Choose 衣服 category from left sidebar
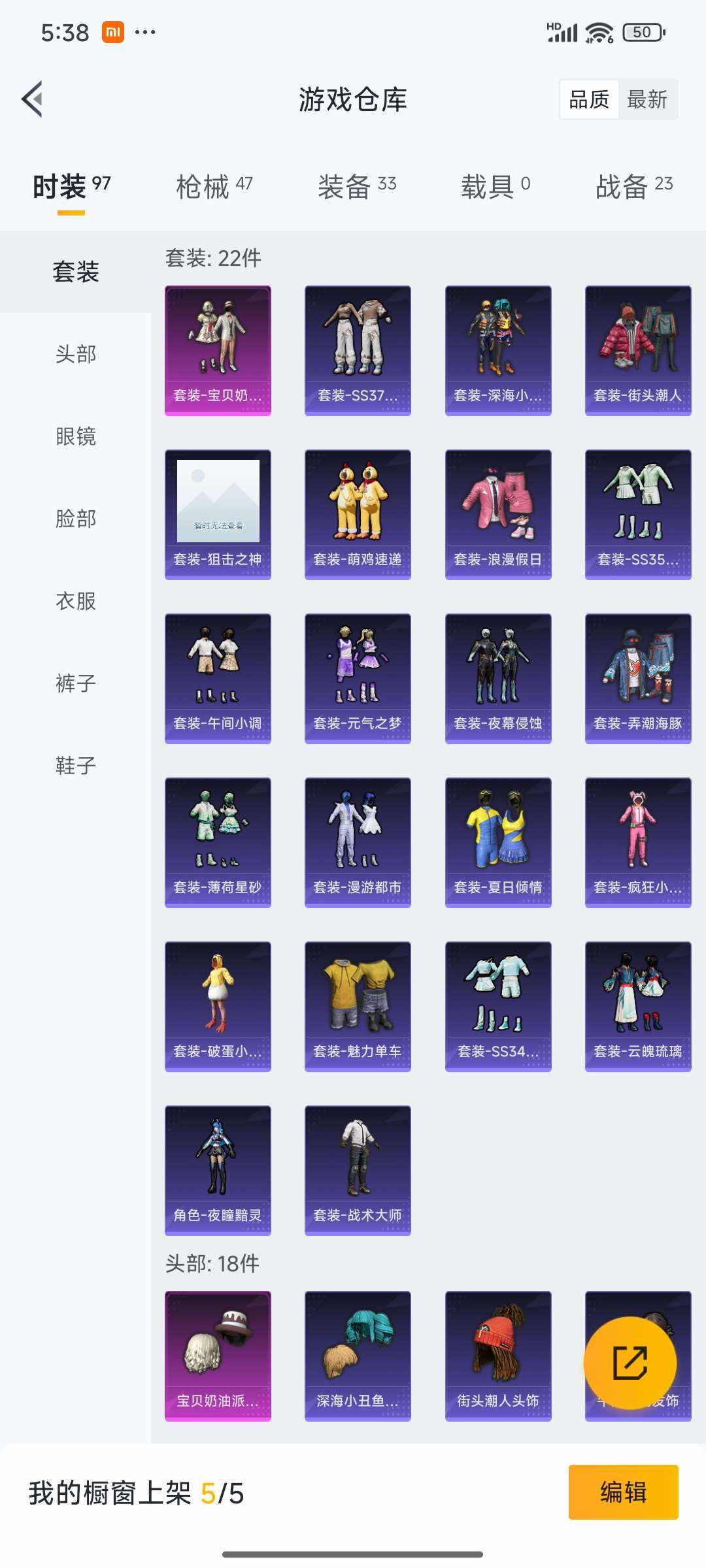The image size is (706, 1568). [75, 602]
